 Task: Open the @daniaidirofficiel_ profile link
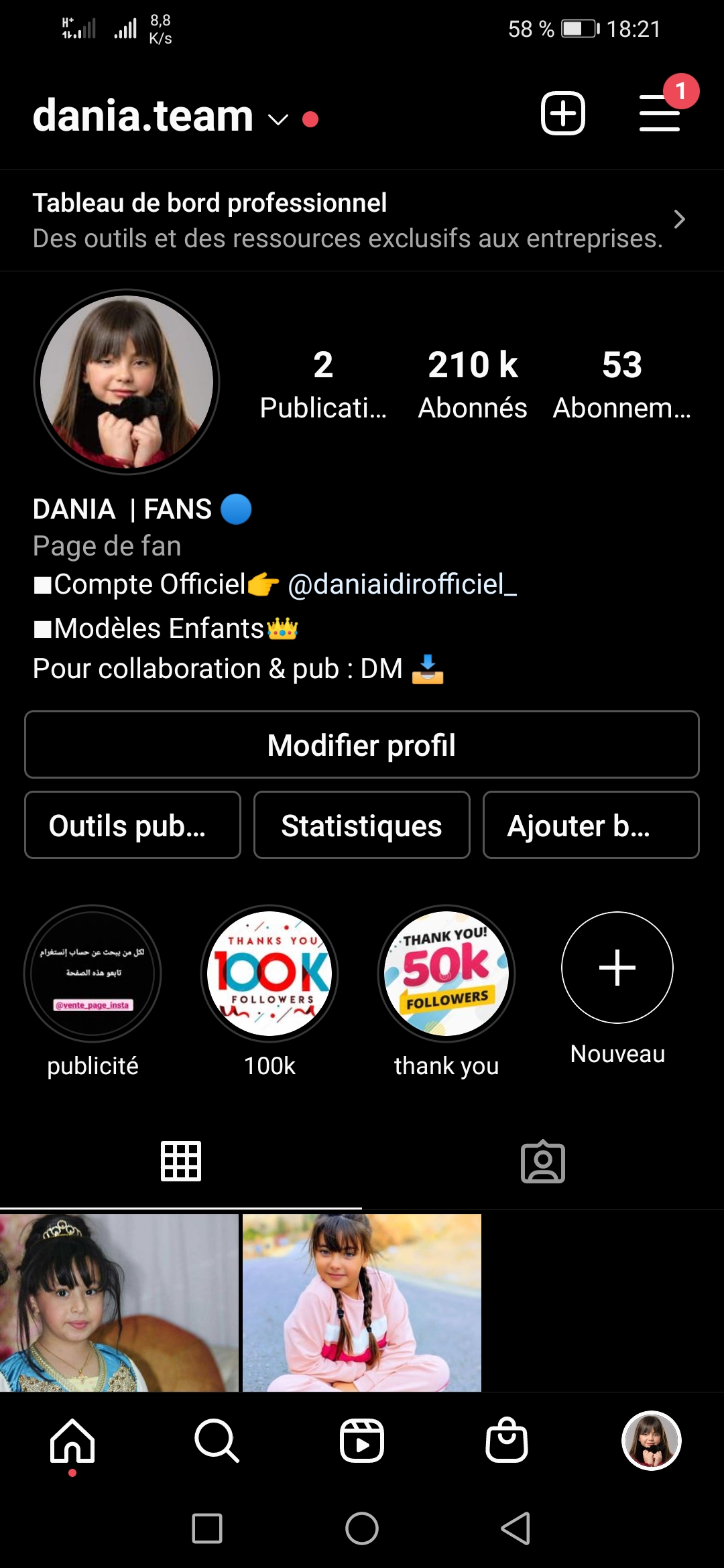point(402,584)
